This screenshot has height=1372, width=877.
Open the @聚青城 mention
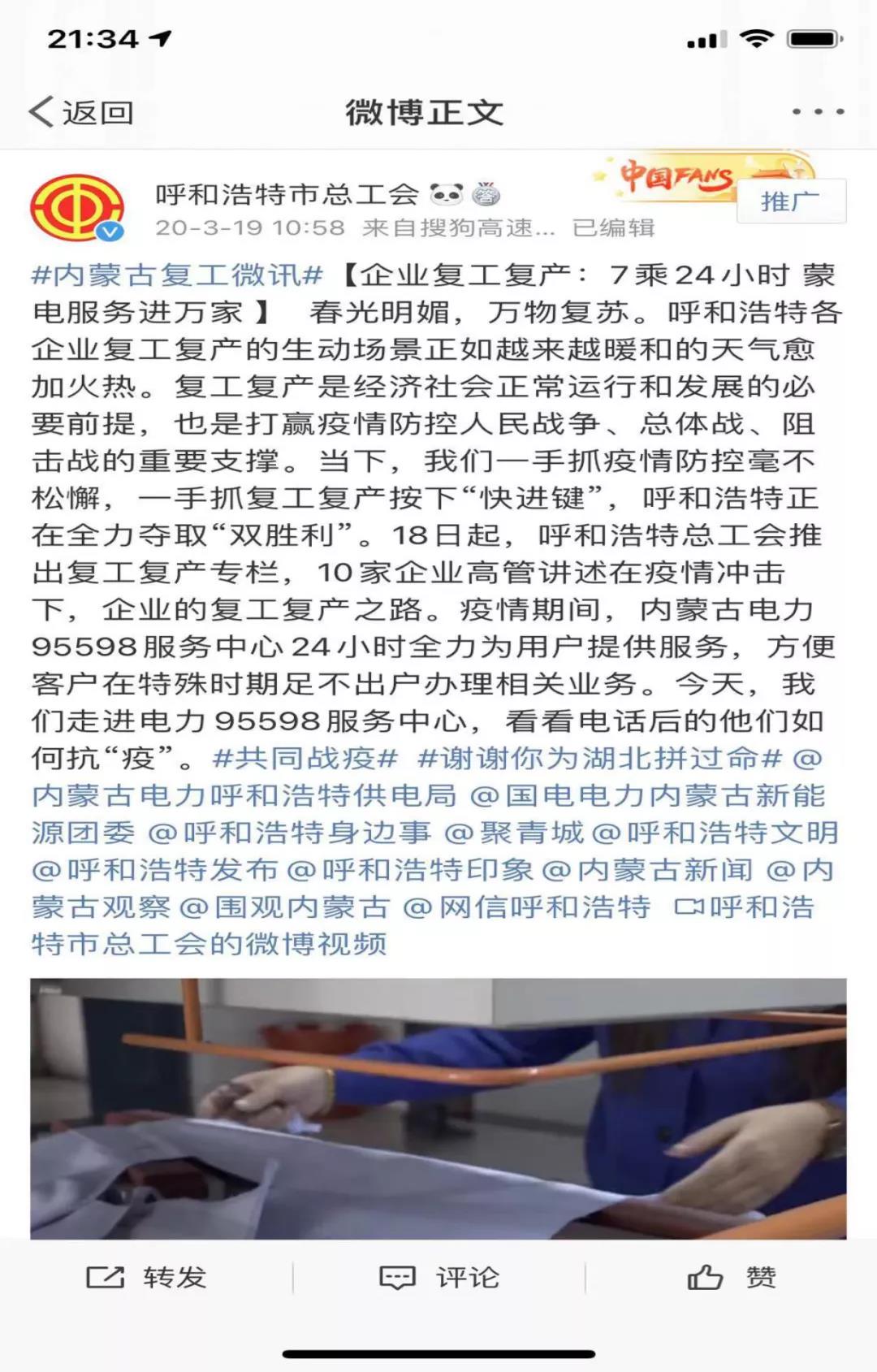(514, 833)
